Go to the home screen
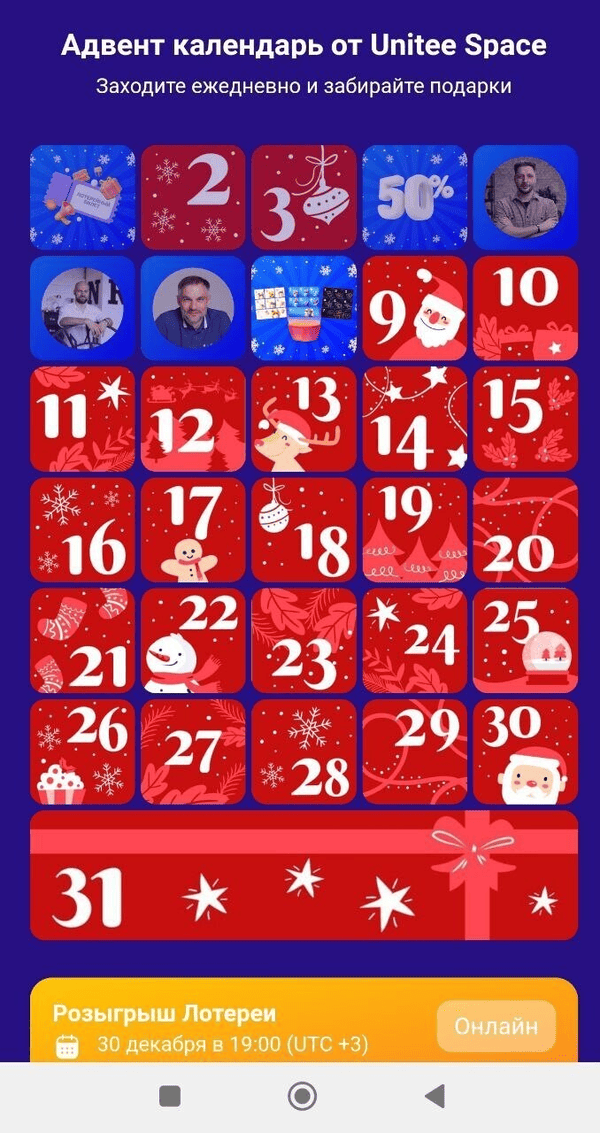The image size is (600, 1133). pyautogui.click(x=302, y=1096)
